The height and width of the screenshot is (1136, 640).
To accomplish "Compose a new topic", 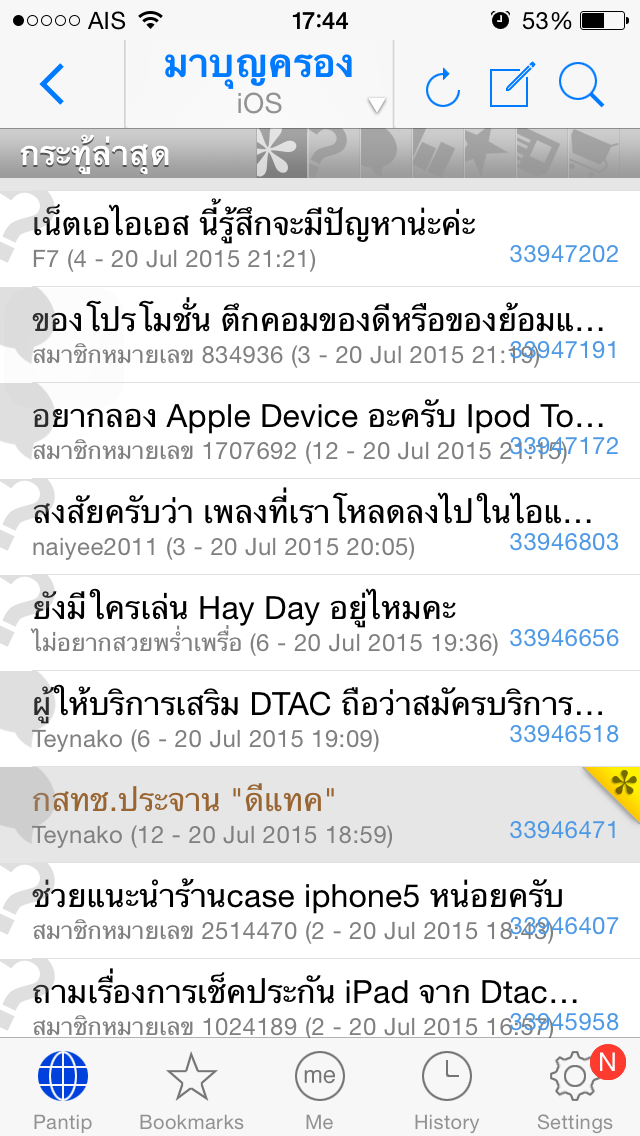I will point(512,84).
